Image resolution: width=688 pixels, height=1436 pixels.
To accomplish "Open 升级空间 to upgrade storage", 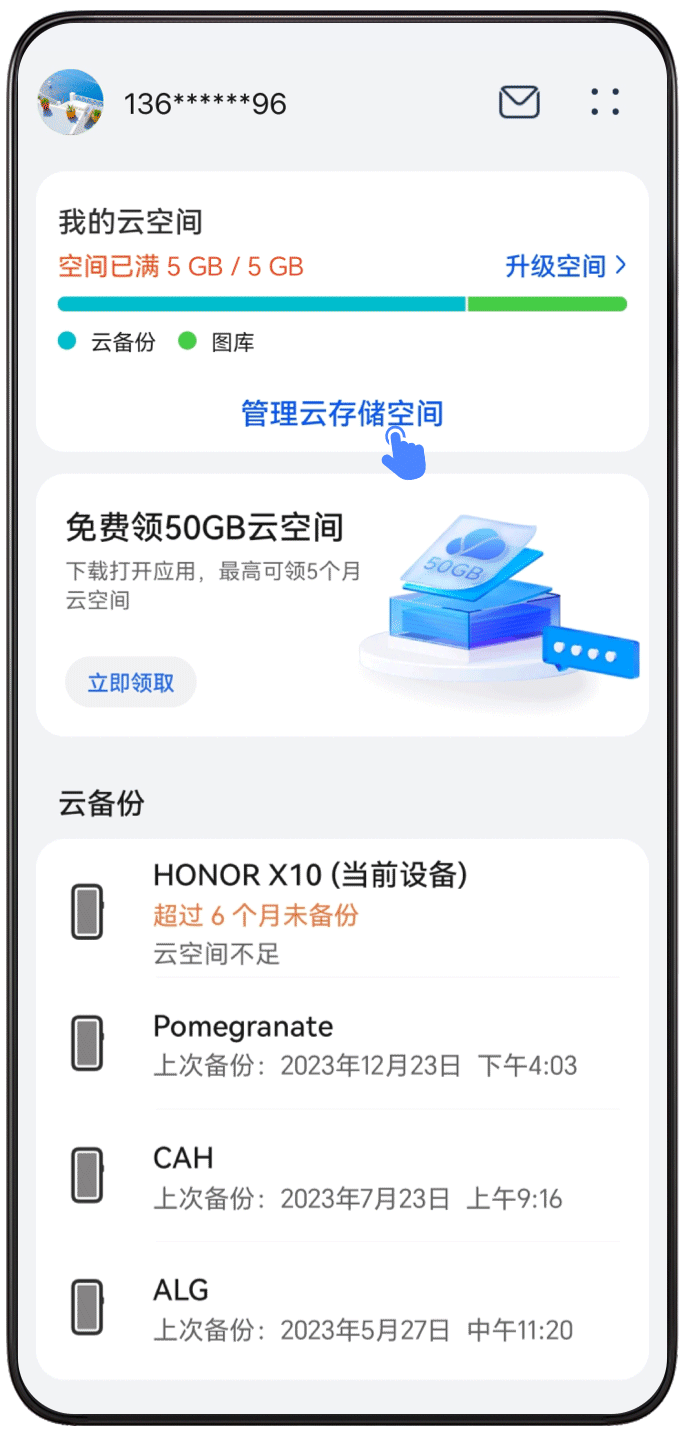I will point(566,266).
